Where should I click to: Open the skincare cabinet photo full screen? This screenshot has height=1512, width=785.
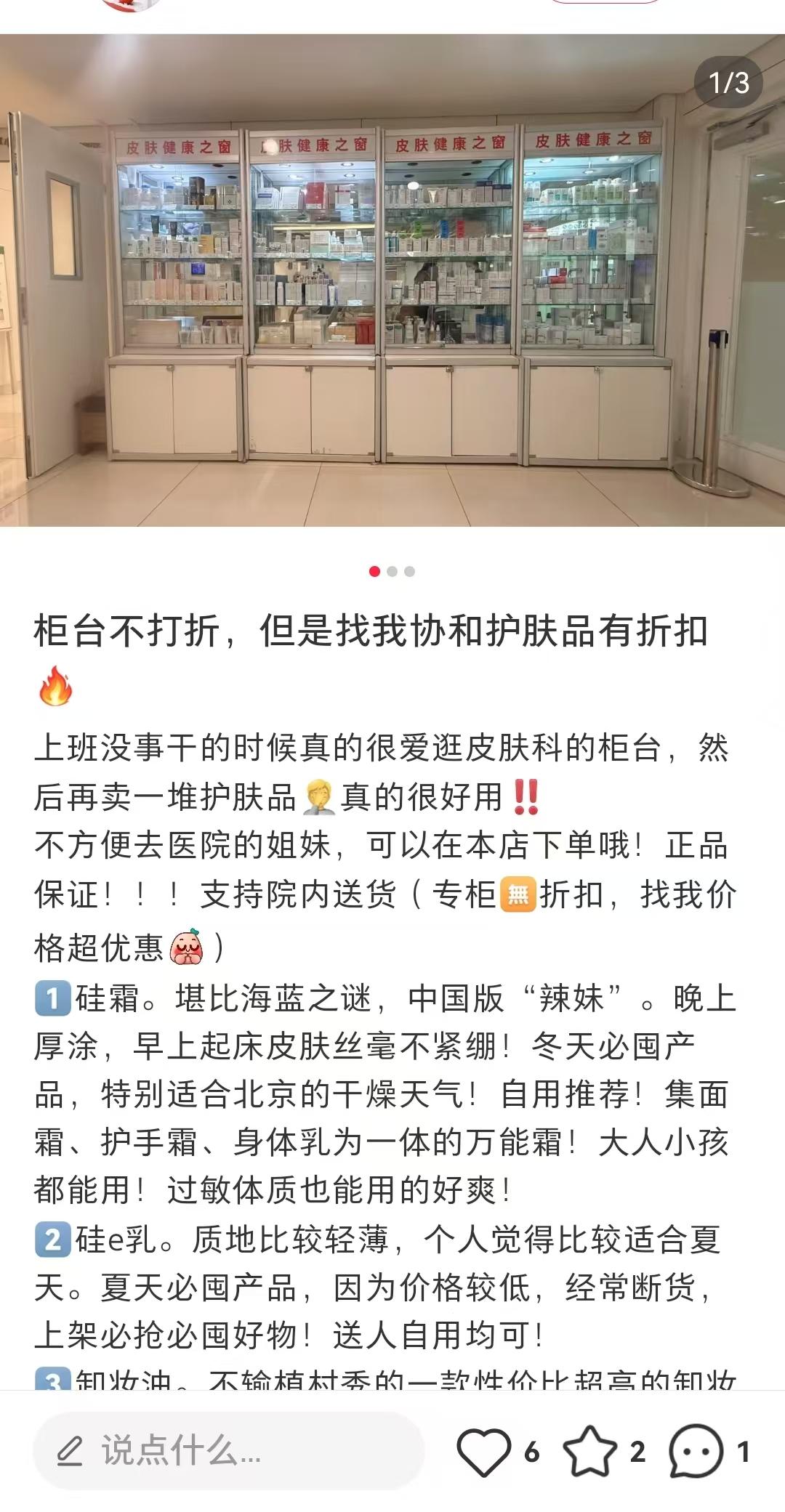392,280
